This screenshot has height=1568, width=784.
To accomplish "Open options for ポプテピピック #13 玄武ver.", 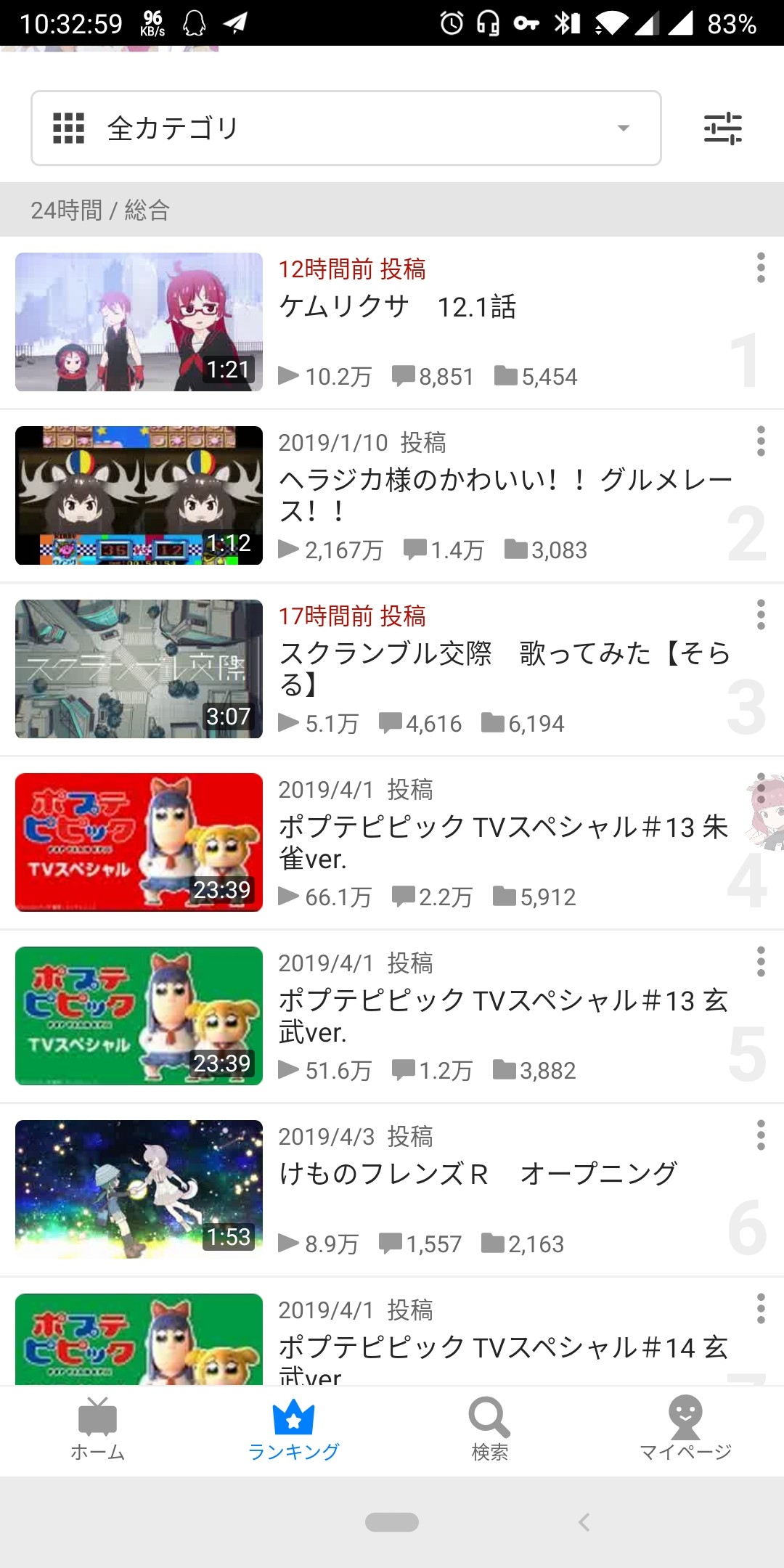I will pyautogui.click(x=760, y=962).
